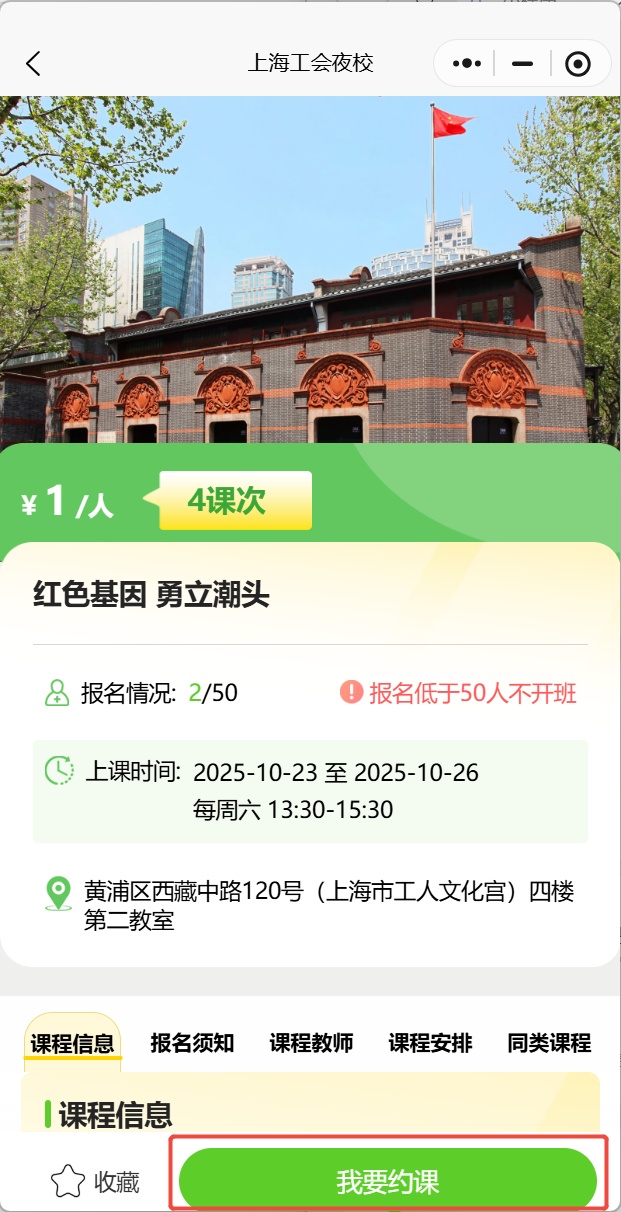The image size is (621, 1212).
Task: Switch to the 课程教师 tab
Action: [311, 1044]
